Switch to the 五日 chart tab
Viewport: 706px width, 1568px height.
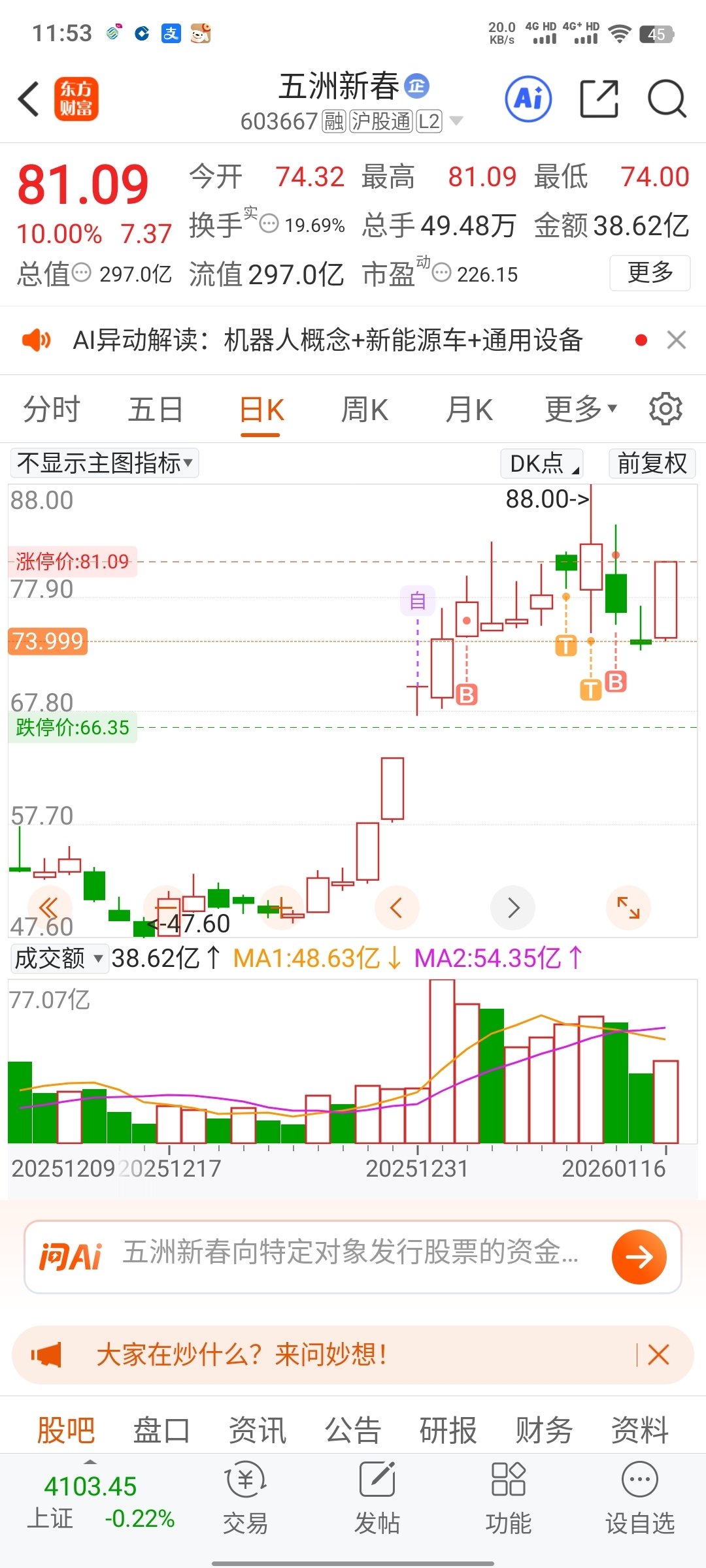click(x=155, y=410)
